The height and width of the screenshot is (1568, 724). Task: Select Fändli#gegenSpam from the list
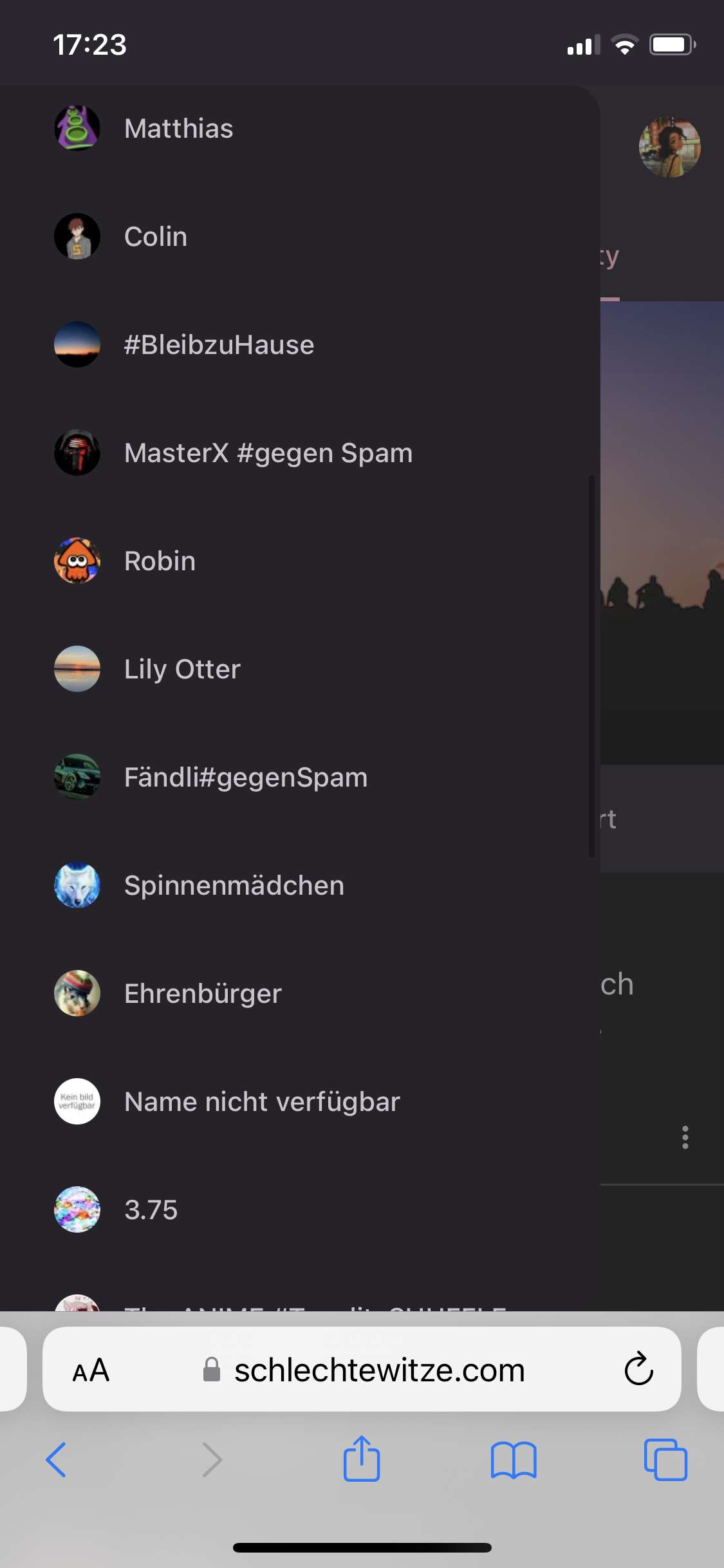click(245, 778)
